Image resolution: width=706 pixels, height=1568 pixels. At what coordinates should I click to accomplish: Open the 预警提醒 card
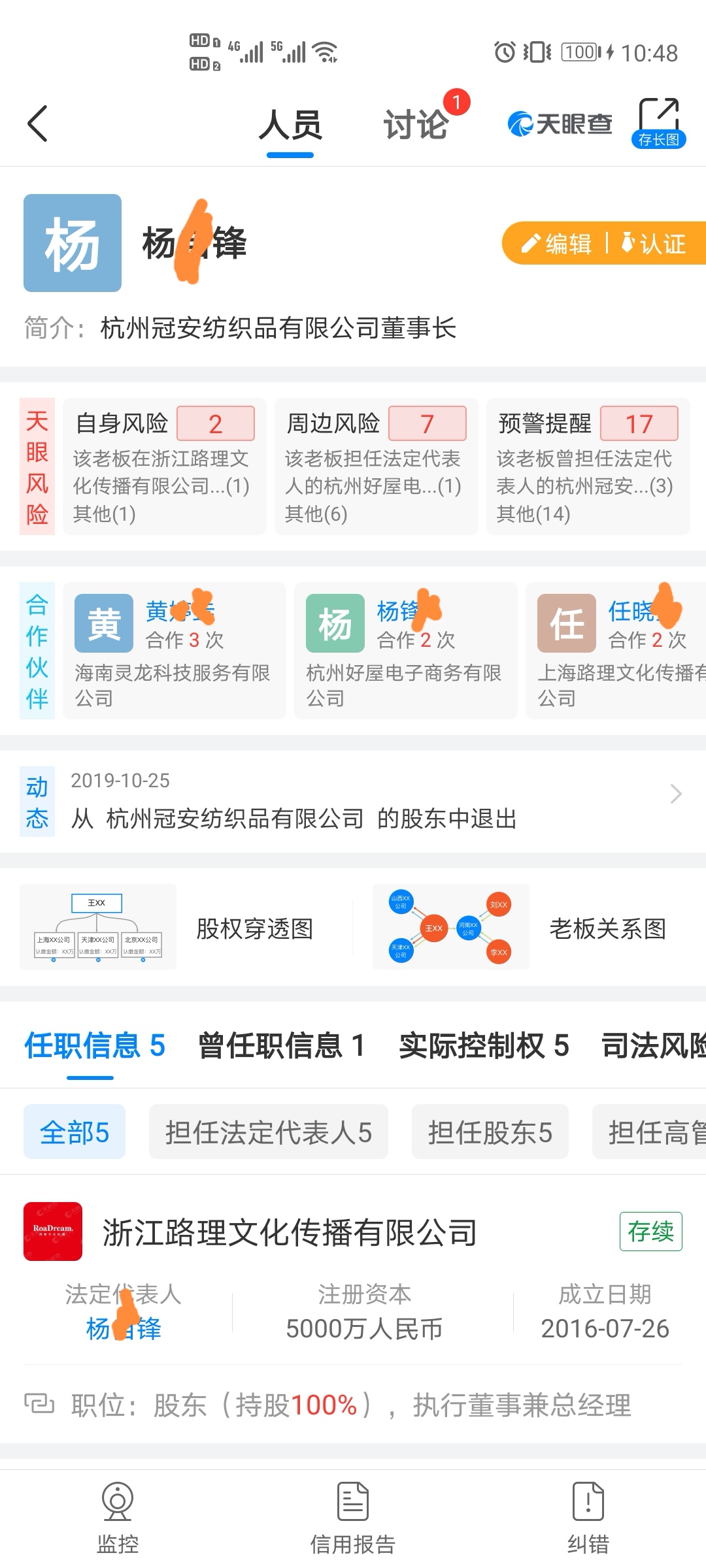pos(587,466)
